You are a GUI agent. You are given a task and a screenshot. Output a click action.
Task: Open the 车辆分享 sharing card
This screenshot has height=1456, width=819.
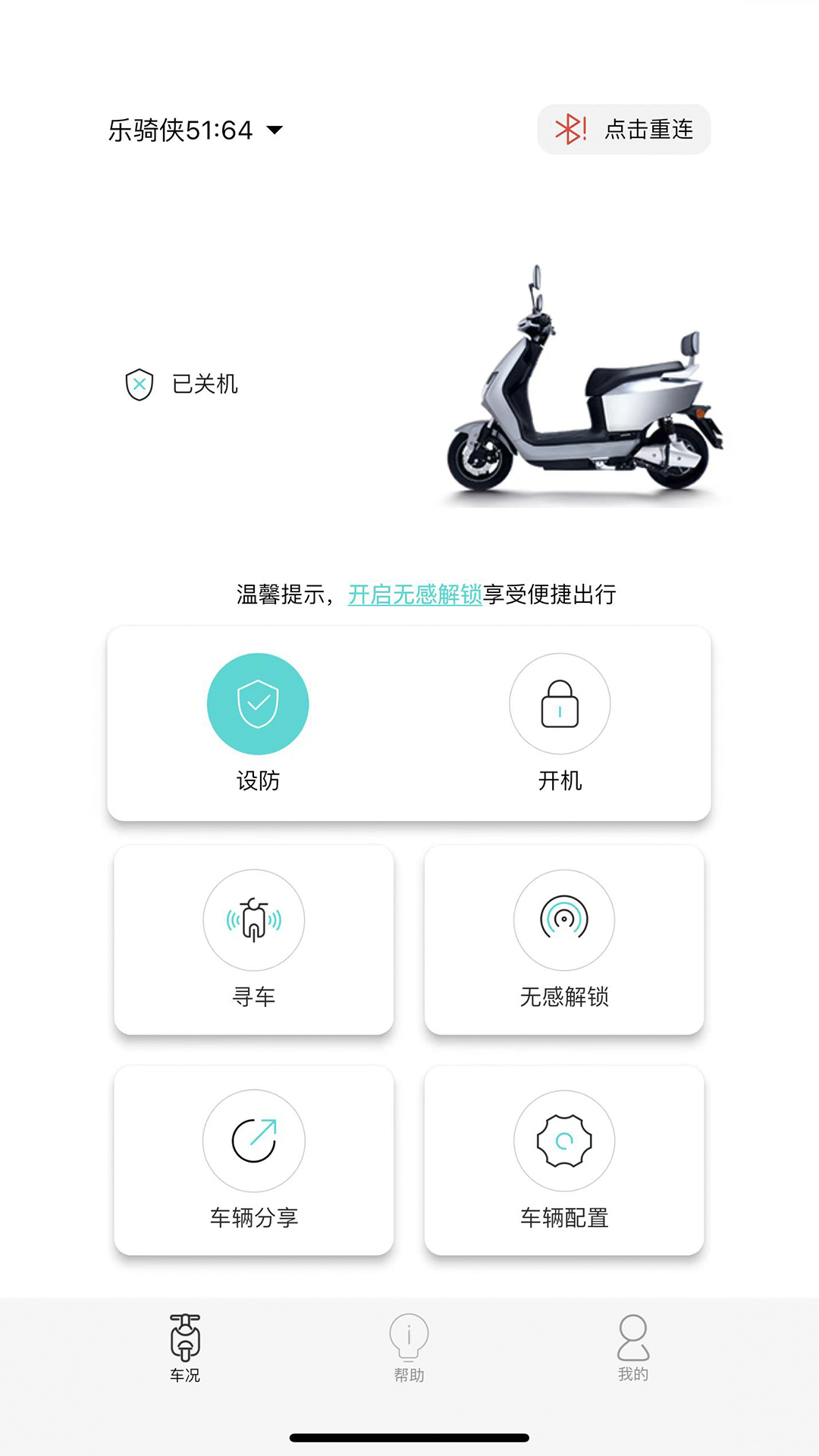254,1160
